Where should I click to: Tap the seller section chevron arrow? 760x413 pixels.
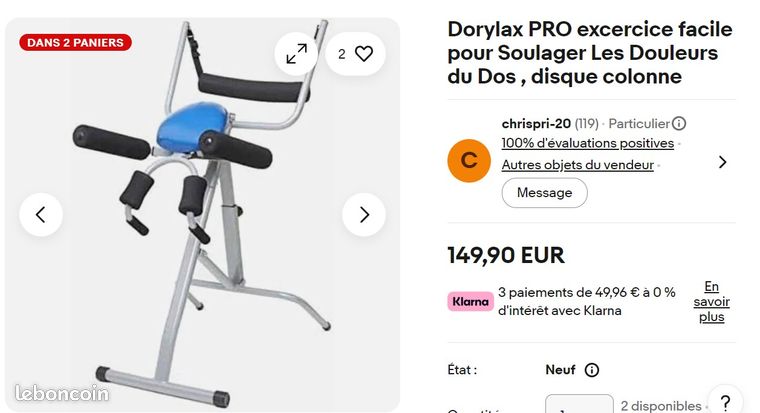pyautogui.click(x=722, y=162)
